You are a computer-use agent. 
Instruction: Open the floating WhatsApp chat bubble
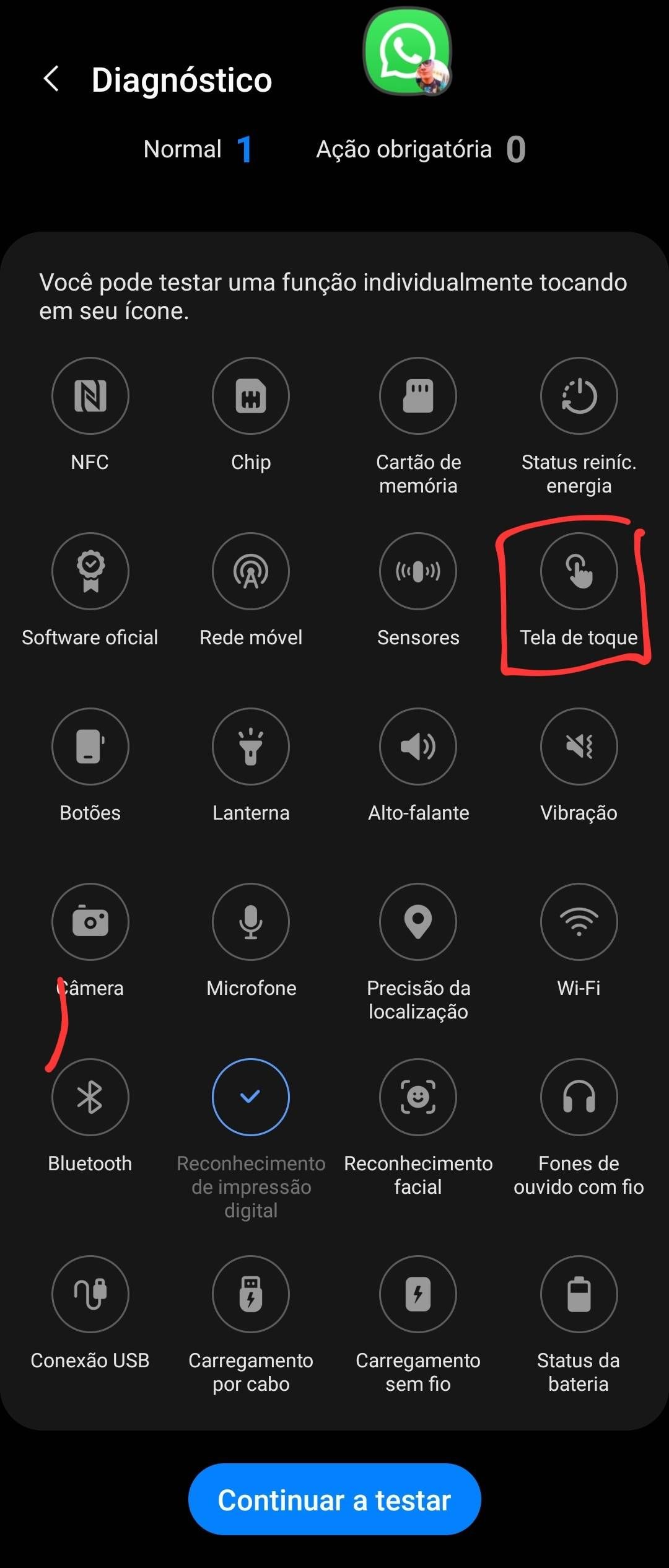pos(407,51)
